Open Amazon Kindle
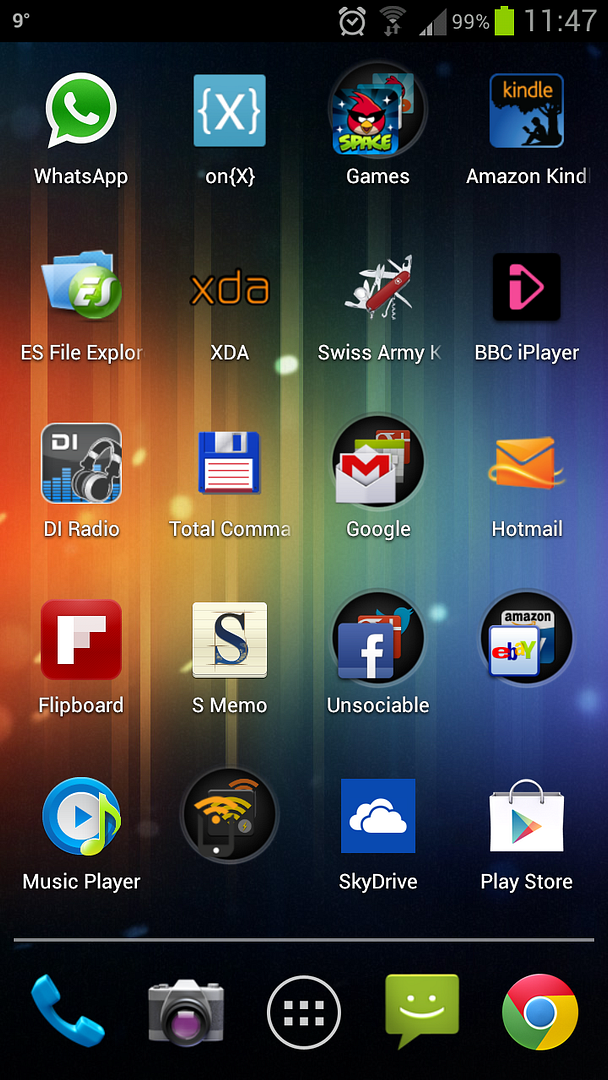Viewport: 608px width, 1080px height. tap(526, 112)
